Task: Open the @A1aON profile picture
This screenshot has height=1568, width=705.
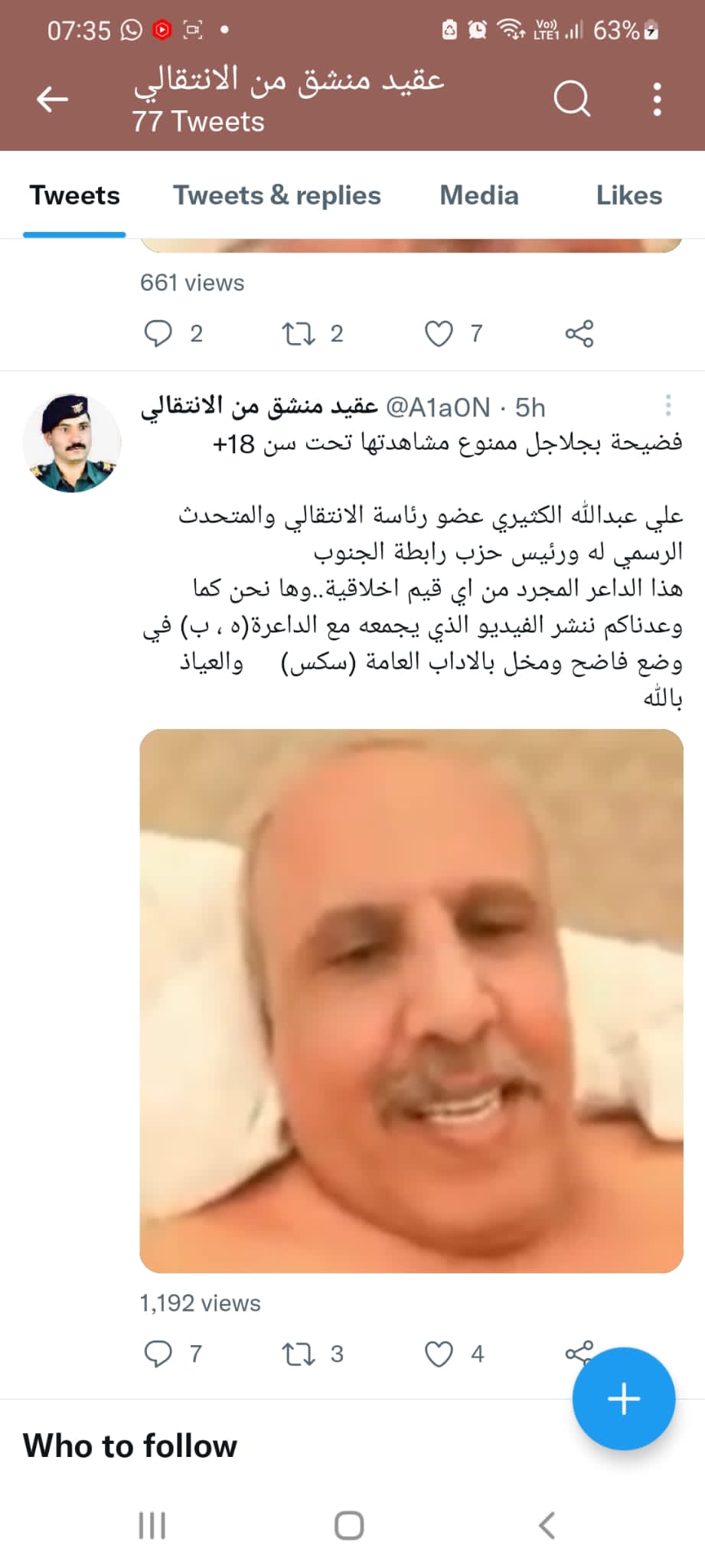Action: [x=72, y=443]
